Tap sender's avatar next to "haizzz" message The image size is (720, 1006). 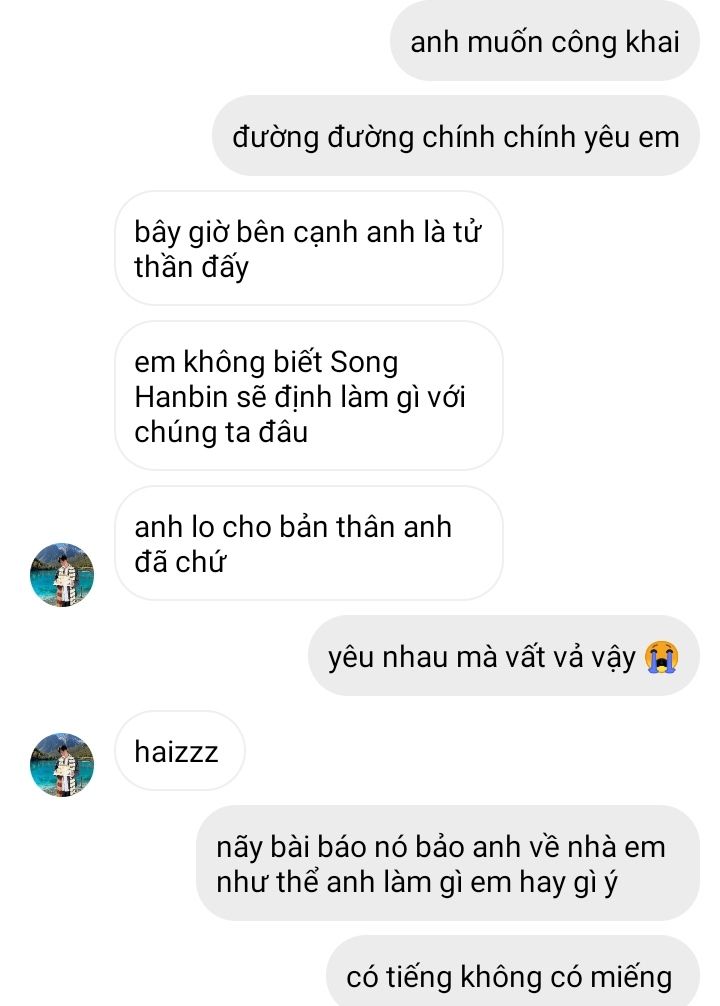click(x=62, y=764)
